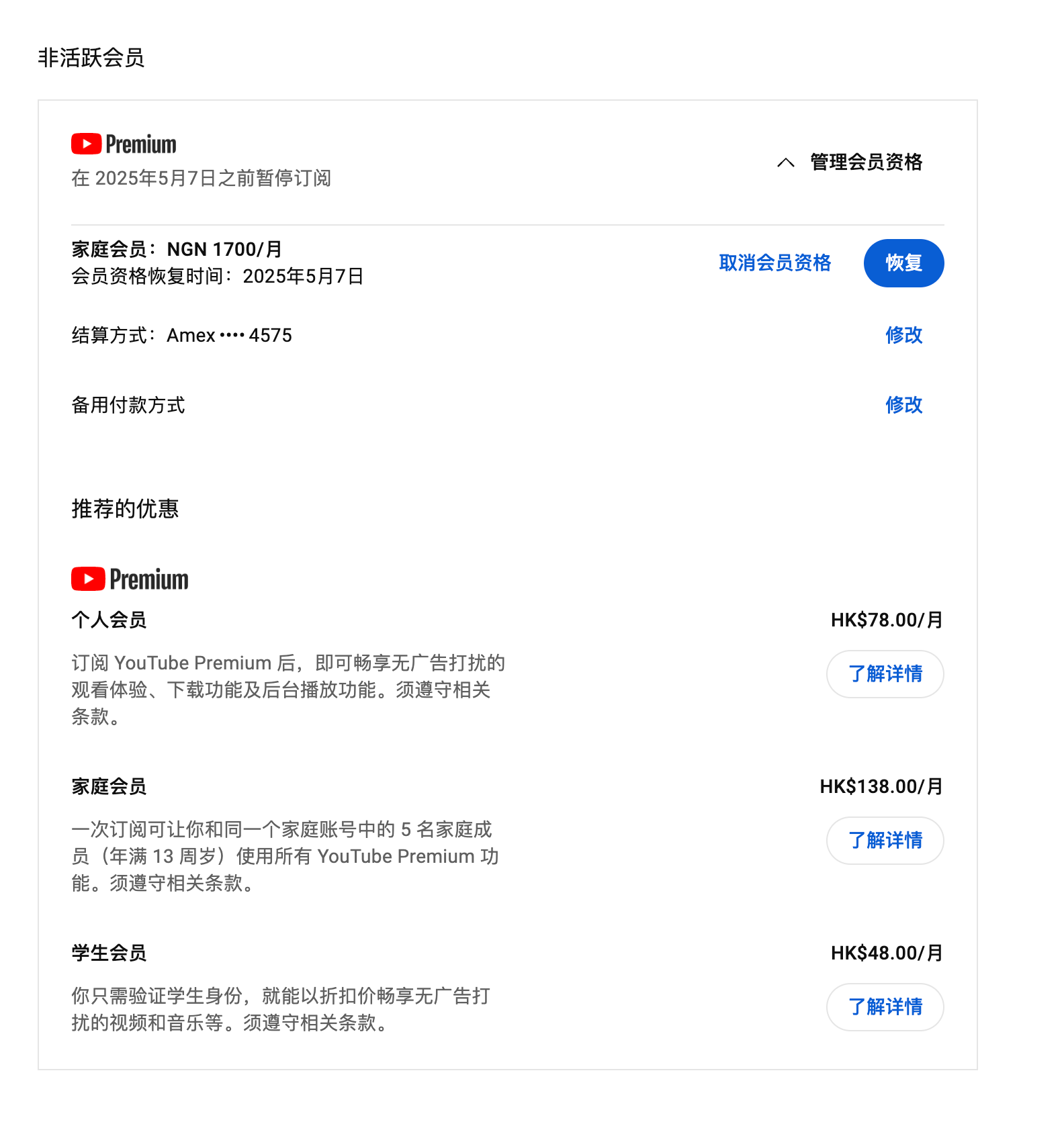Viewport: 1064px width, 1124px height.
Task: Click the Amex •••• 4575 payment entry
Action: [229, 335]
